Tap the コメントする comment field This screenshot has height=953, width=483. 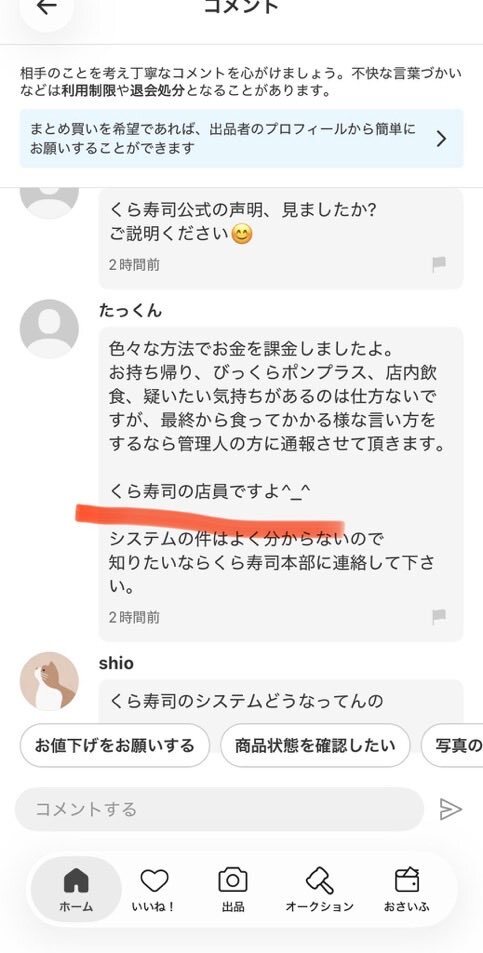tap(219, 809)
